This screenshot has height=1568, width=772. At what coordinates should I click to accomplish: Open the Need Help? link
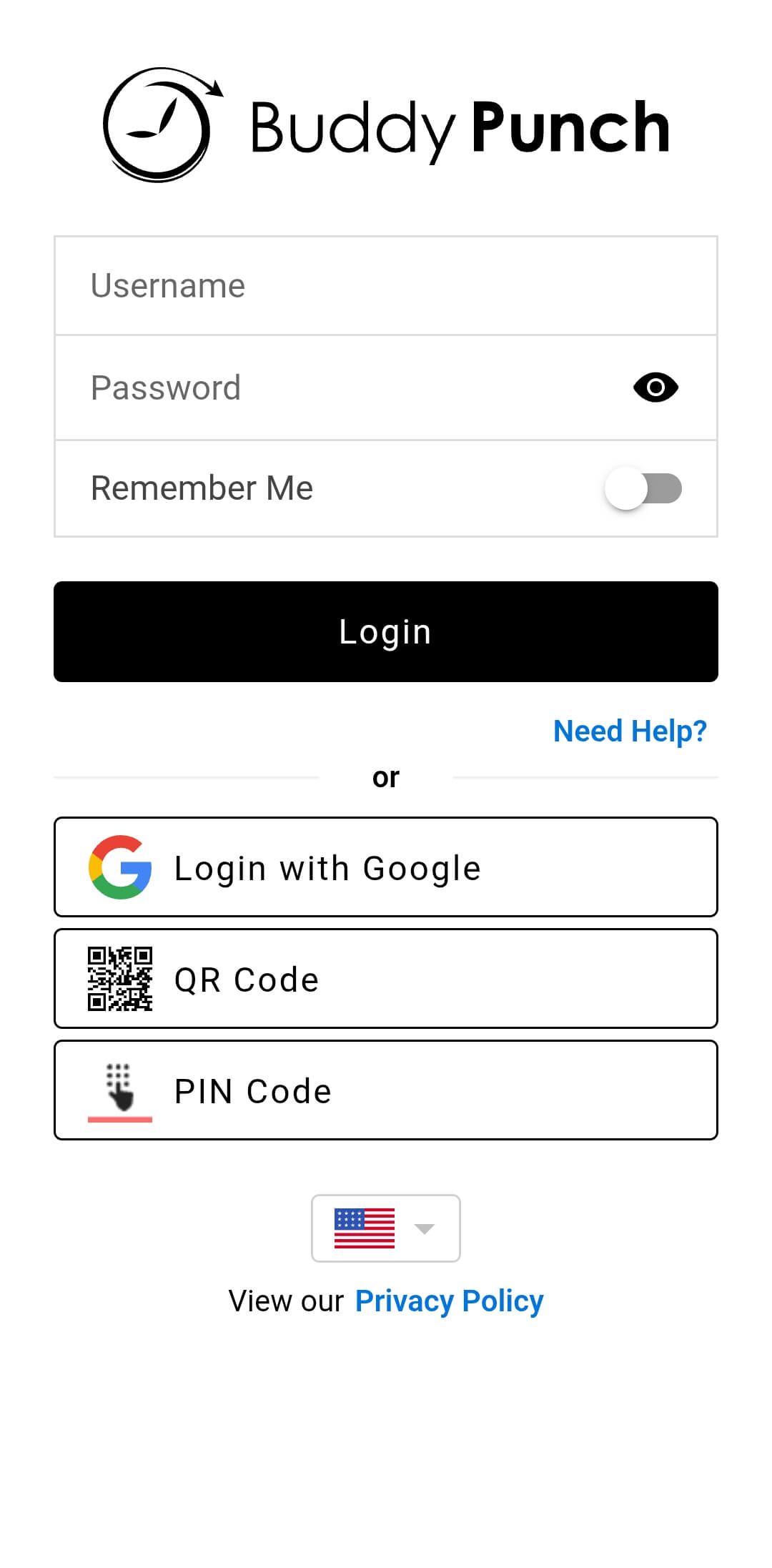click(x=629, y=731)
